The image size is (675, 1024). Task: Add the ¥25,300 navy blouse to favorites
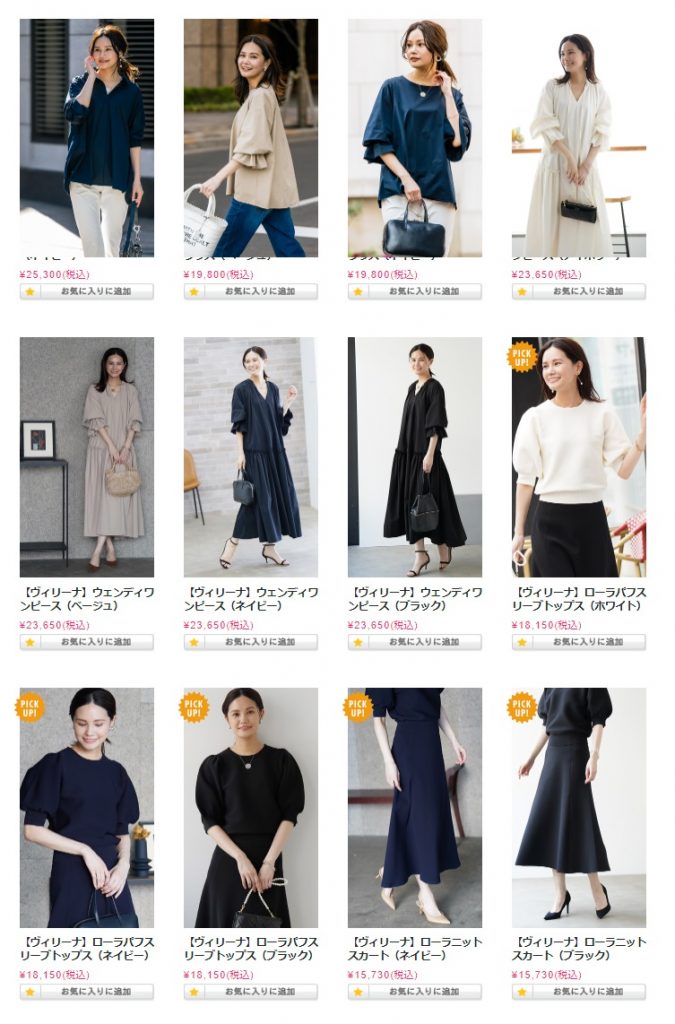tap(87, 292)
